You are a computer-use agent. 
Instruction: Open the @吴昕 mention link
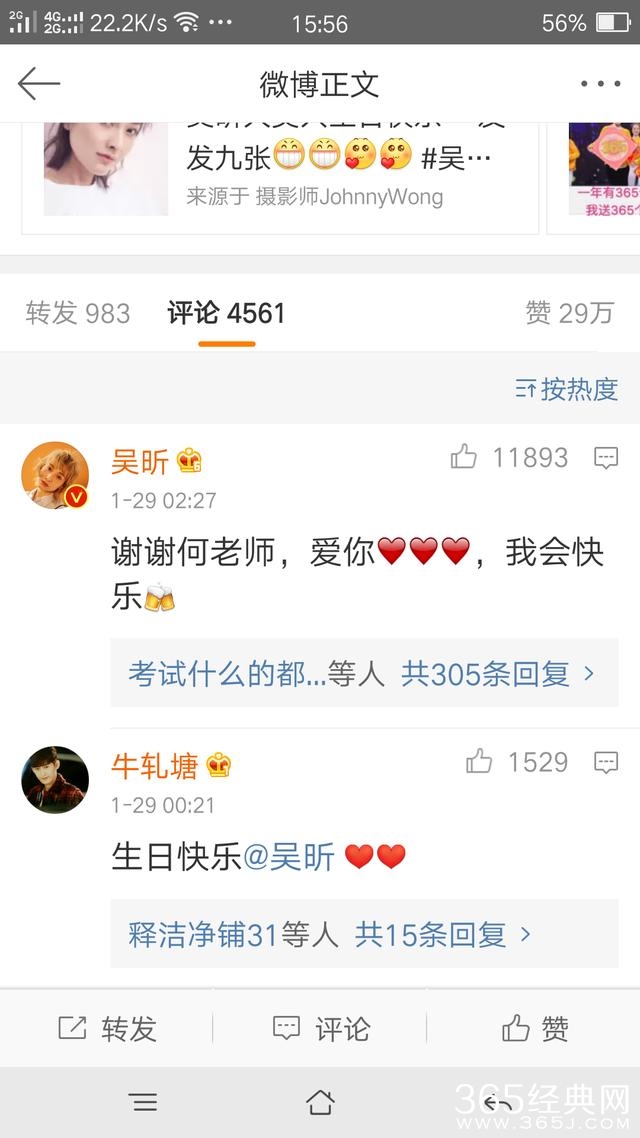tap(289, 857)
